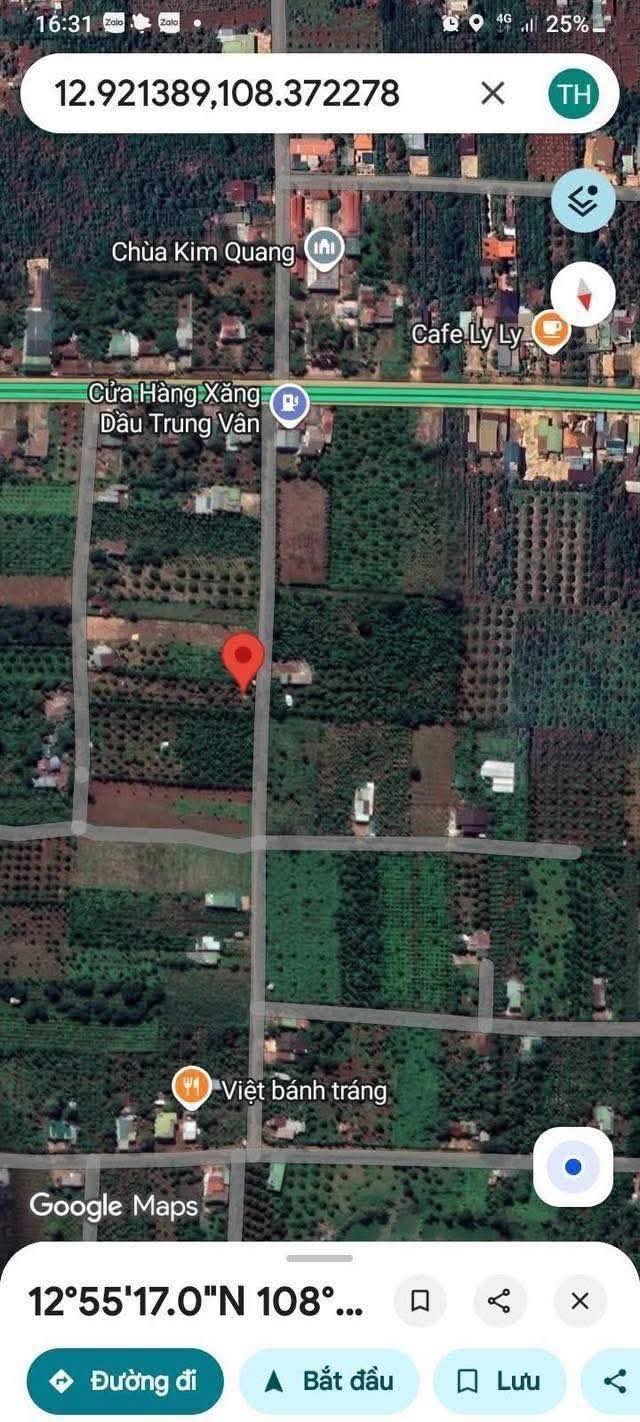Open the TH account avatar
Viewport: 640px width, 1422px height.
[x=574, y=94]
